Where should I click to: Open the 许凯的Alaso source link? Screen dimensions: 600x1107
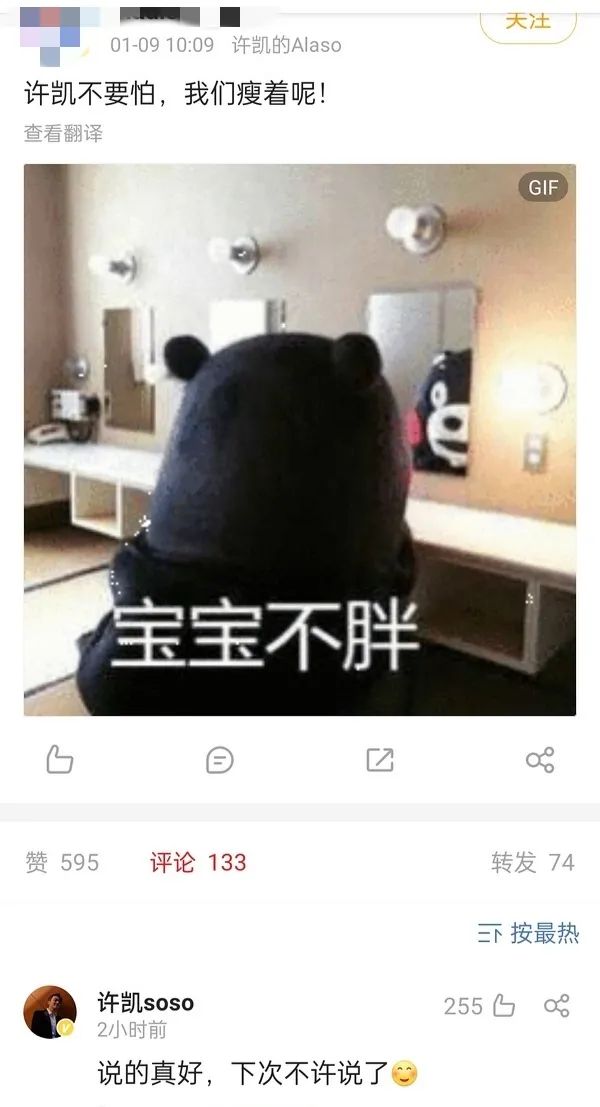pos(286,45)
